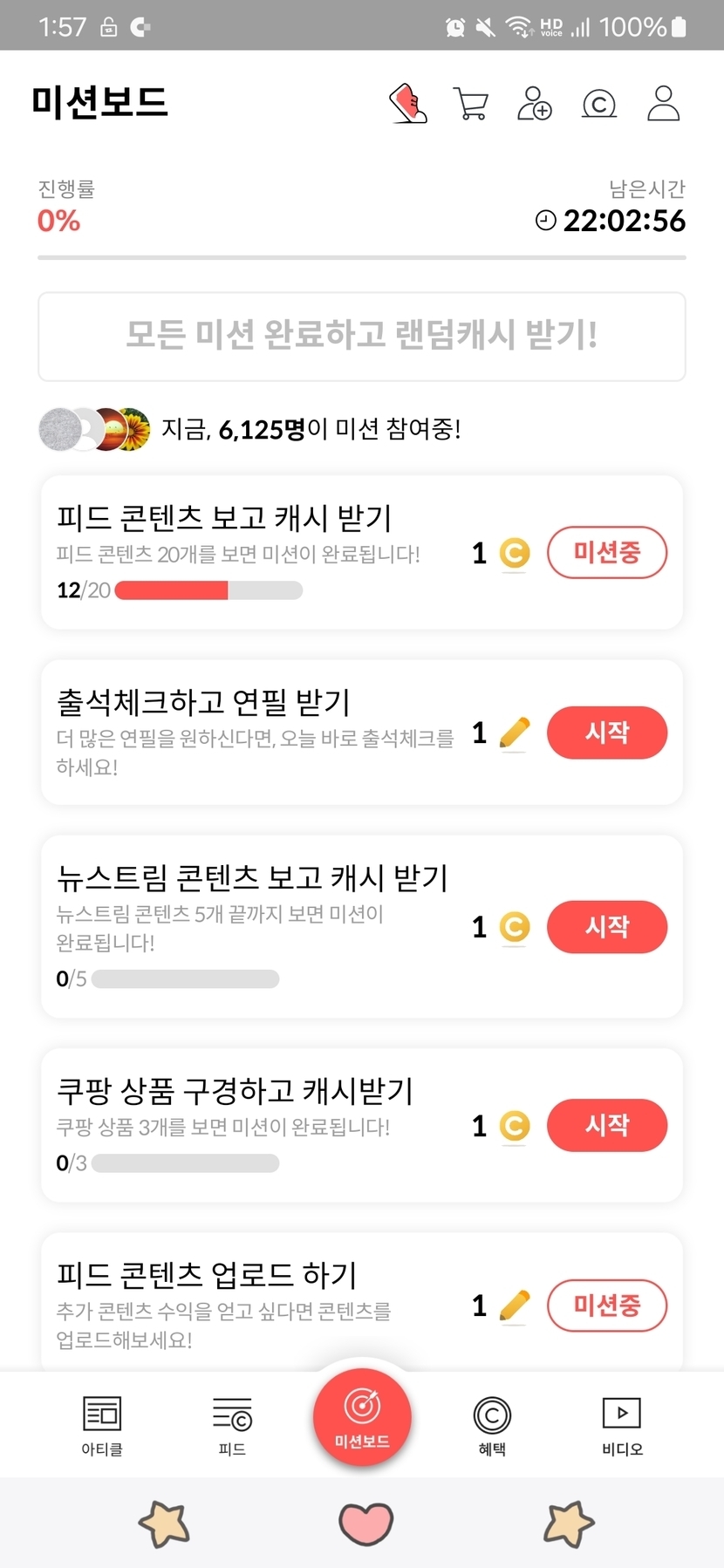Tap 모든 미션 완료하고 랜덤캐시 받기 button
The image size is (724, 1568).
(362, 336)
